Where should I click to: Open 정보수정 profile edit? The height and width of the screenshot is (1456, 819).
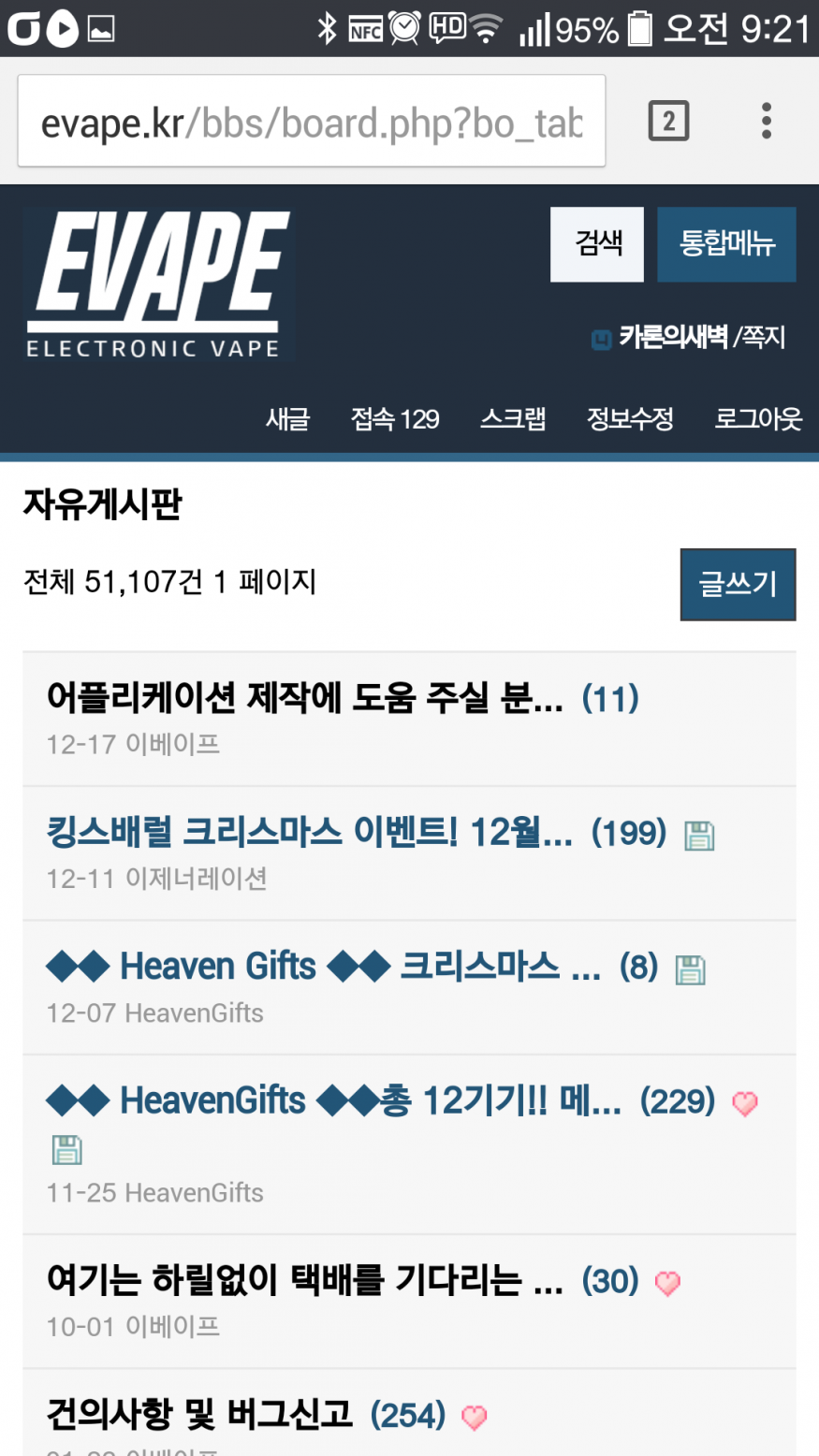tap(630, 418)
